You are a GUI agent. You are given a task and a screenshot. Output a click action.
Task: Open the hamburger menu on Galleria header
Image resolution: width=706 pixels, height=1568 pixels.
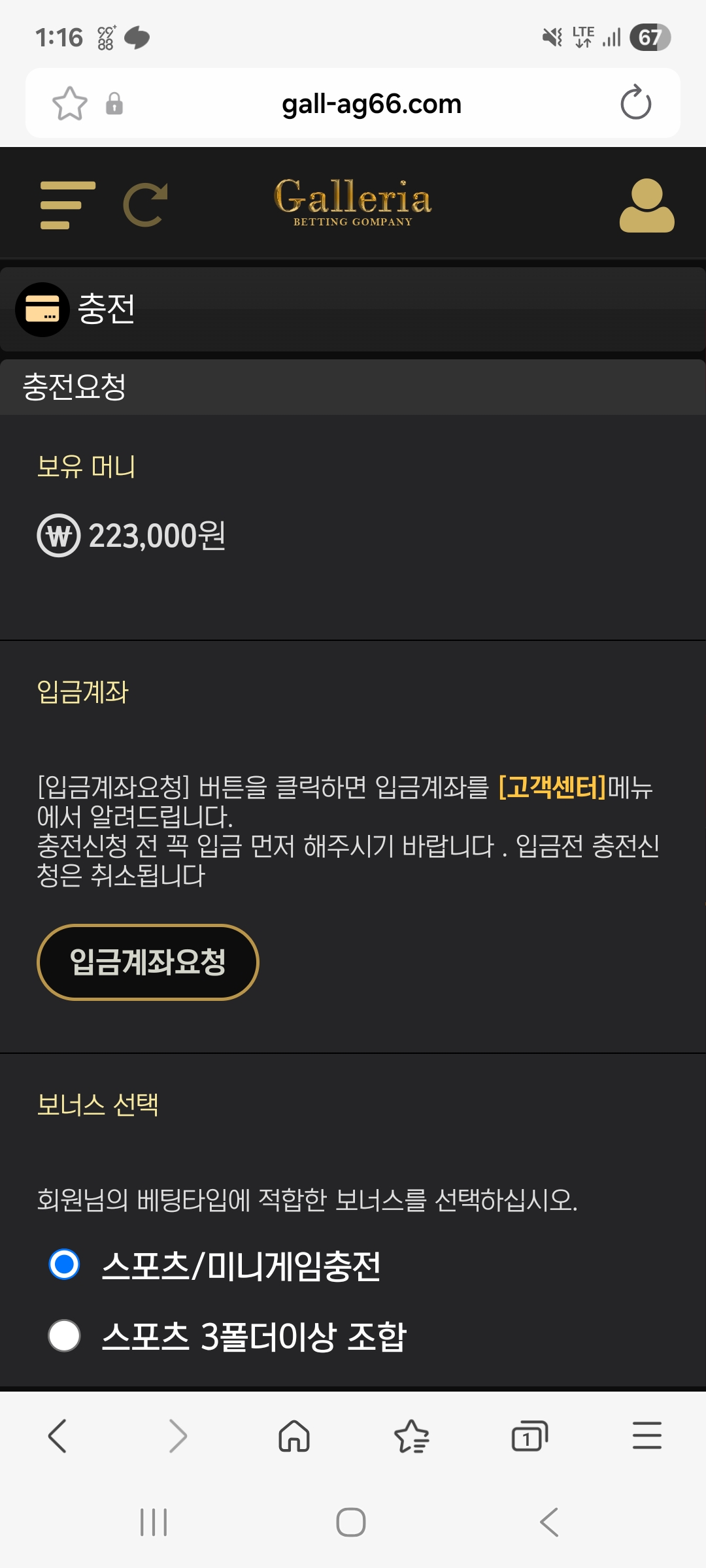tap(67, 205)
